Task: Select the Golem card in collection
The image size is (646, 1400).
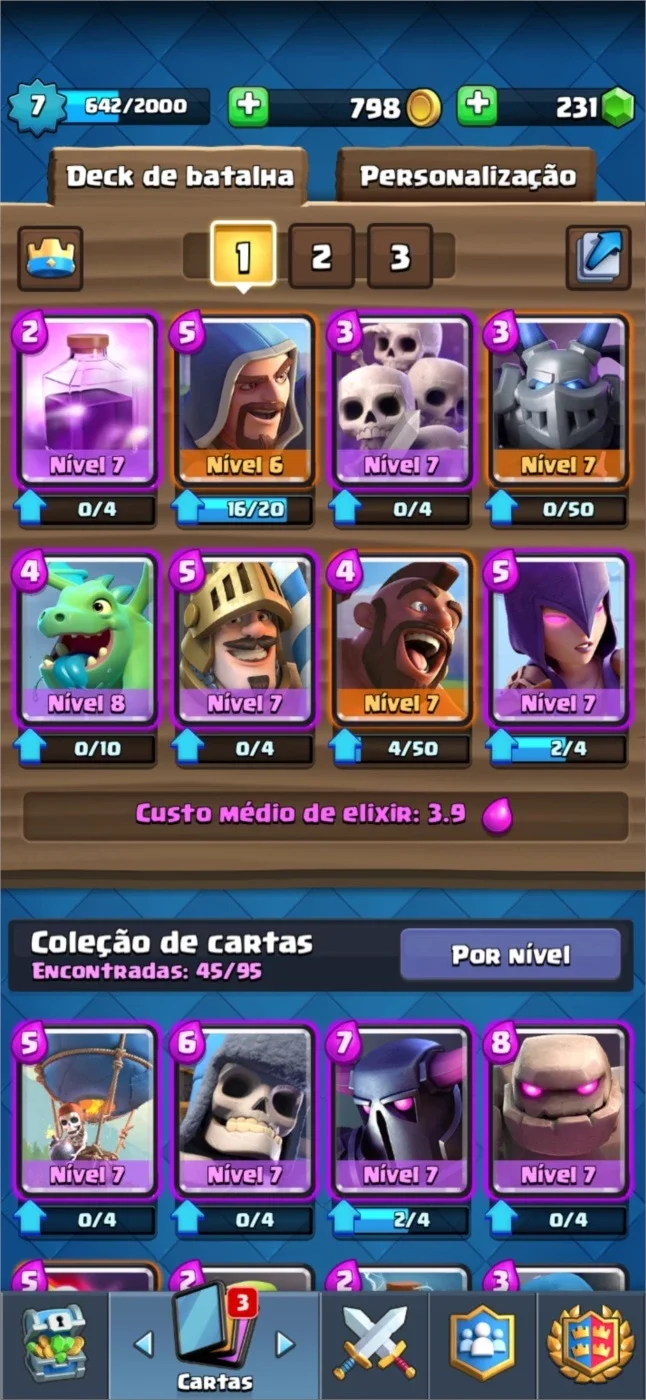Action: pos(559,1110)
